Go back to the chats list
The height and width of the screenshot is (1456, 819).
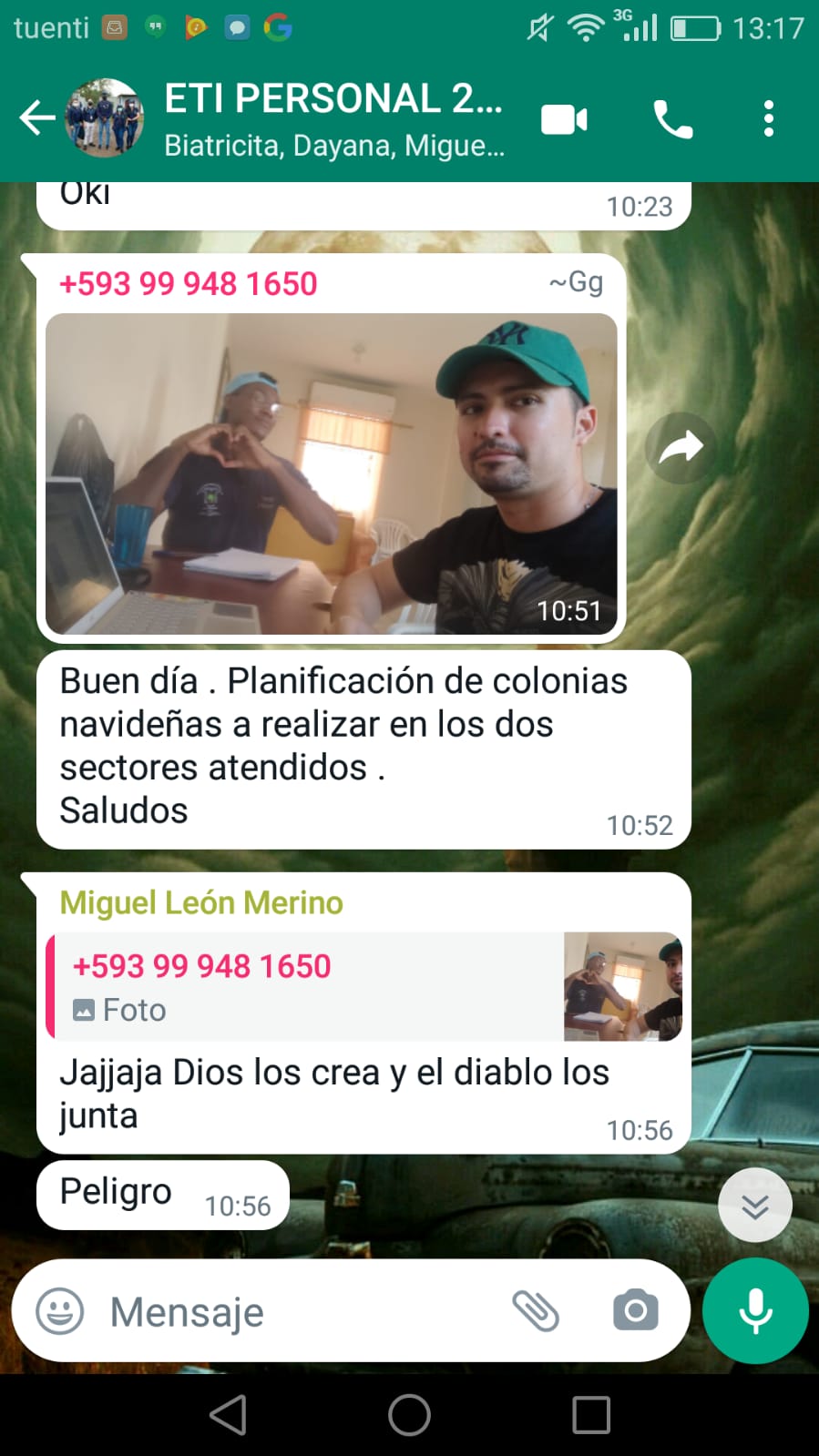tap(36, 118)
